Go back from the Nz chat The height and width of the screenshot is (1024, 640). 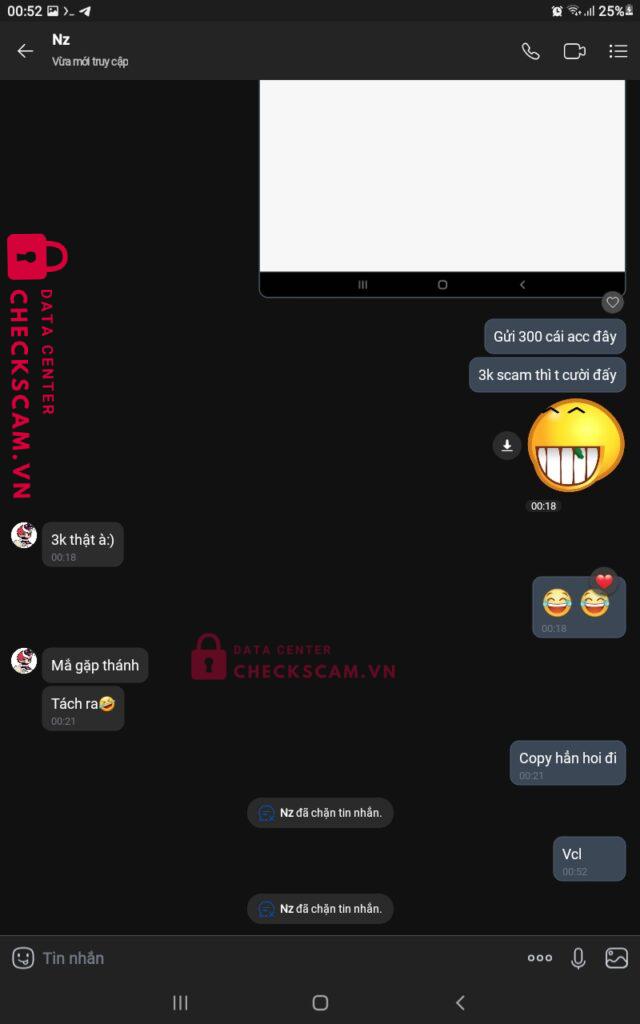pos(25,51)
